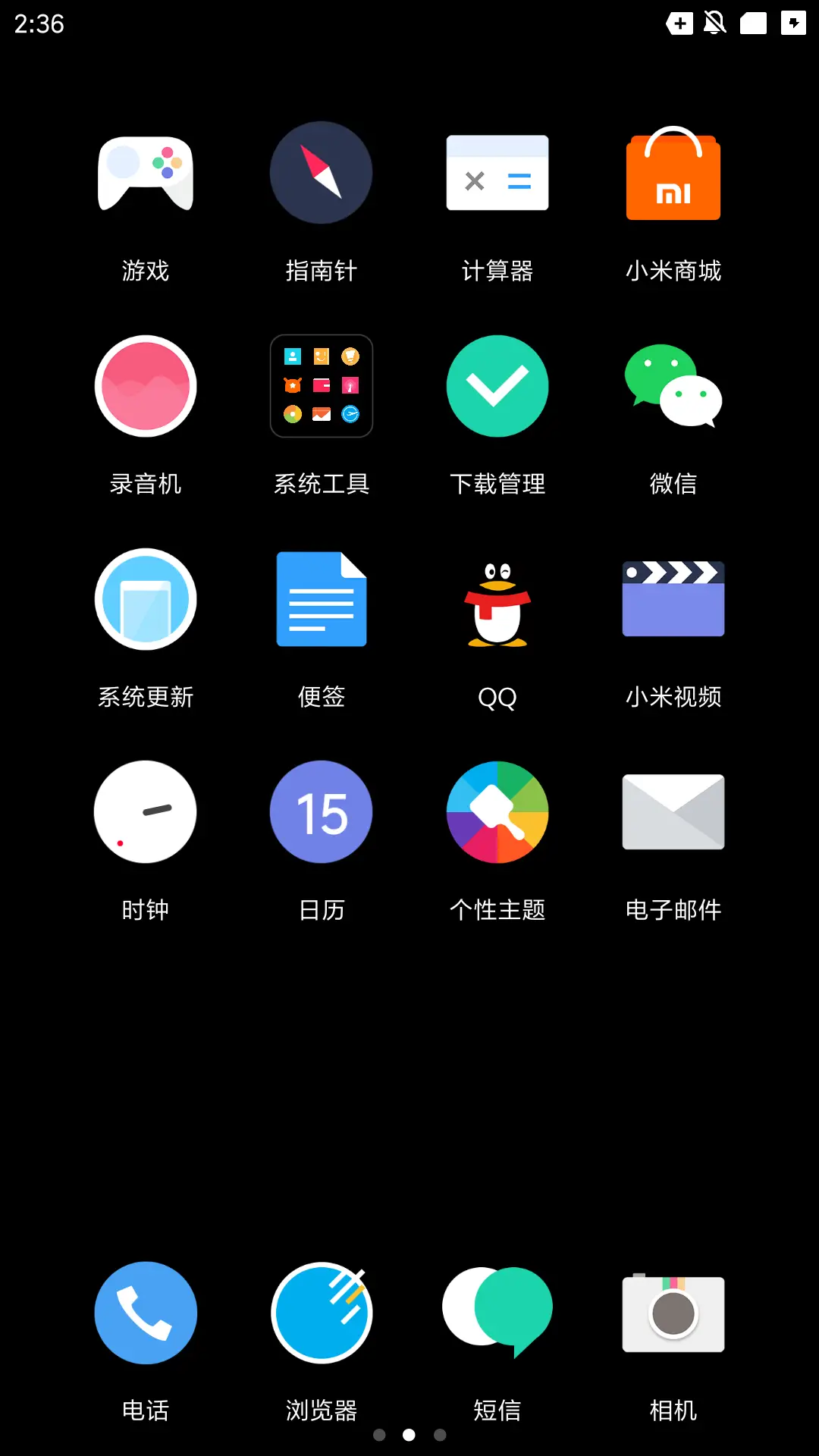The height and width of the screenshot is (1456, 819).
Task: Launch the 录音机 recorder app
Action: (x=146, y=387)
